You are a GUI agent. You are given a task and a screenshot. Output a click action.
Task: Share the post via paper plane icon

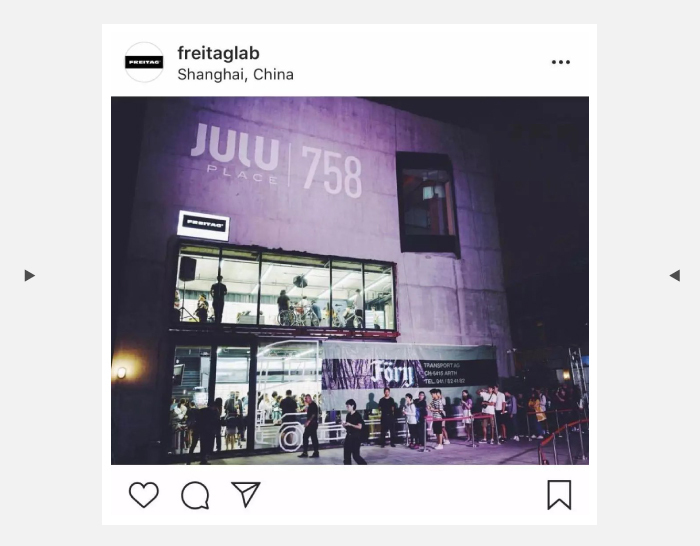coord(246,494)
